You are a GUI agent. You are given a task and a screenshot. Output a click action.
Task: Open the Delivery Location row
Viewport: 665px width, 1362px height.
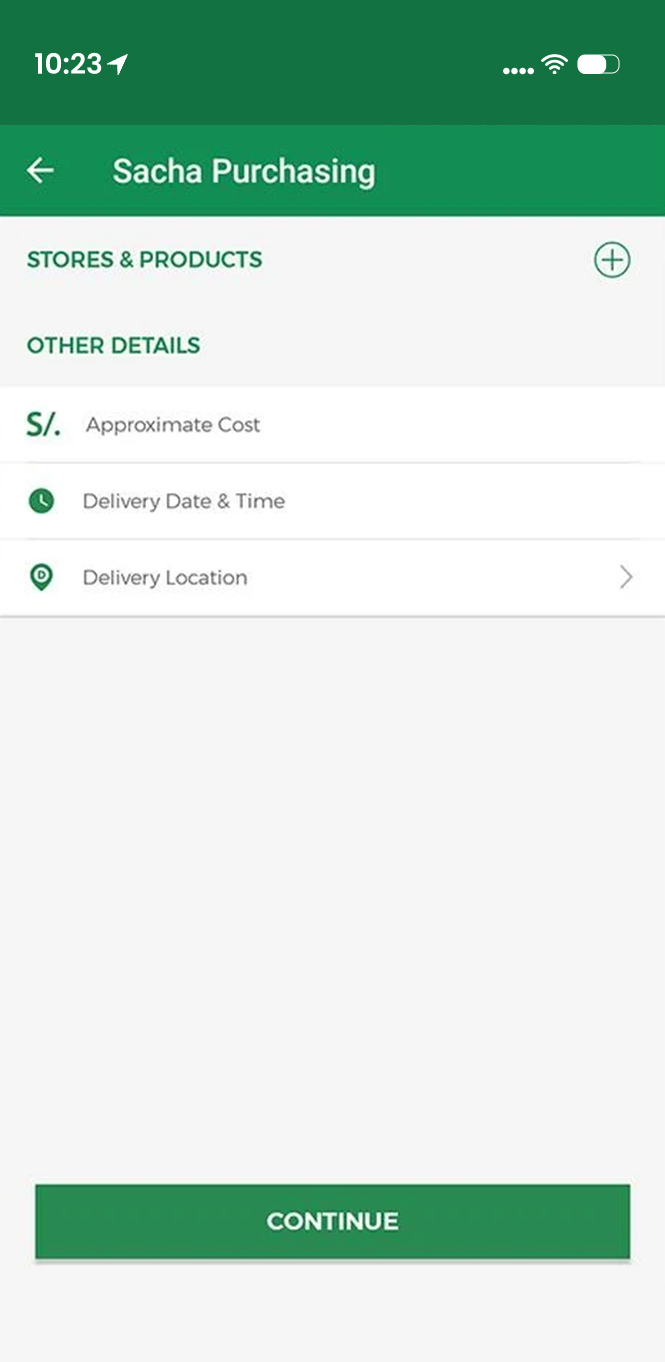coord(332,578)
